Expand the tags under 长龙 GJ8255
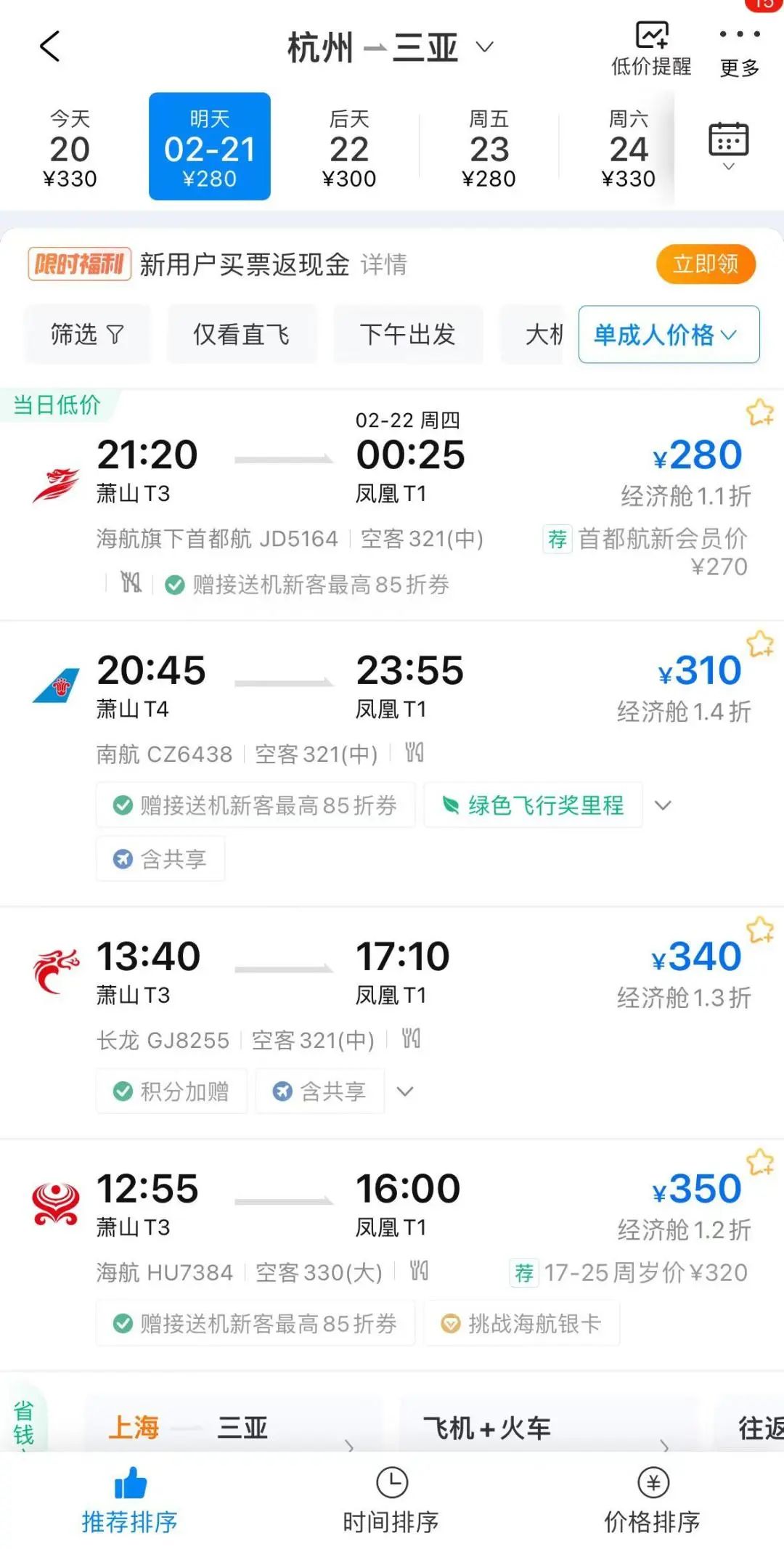784x1549 pixels. pyautogui.click(x=405, y=1091)
